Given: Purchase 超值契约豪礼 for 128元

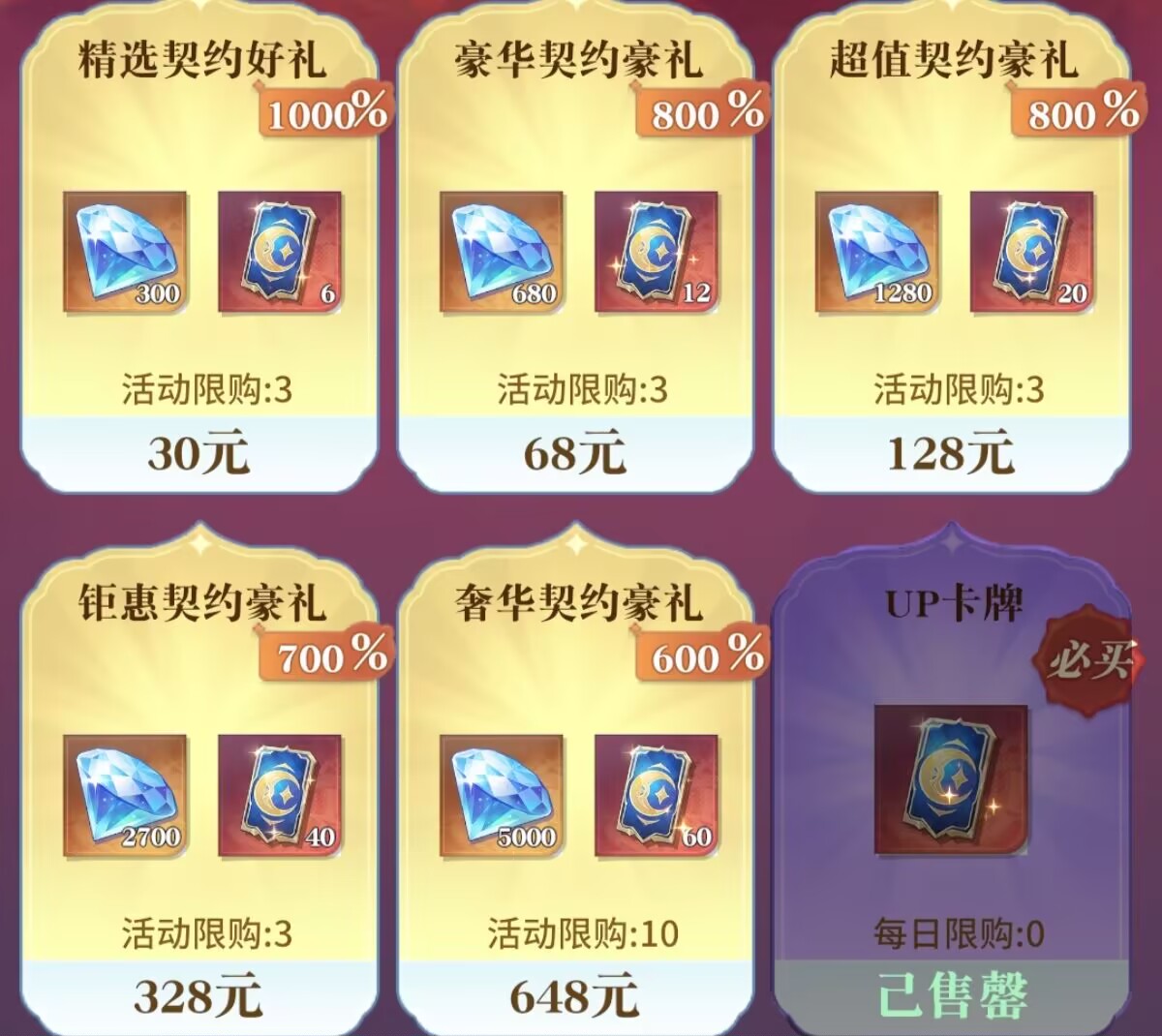Looking at the screenshot, I should [x=951, y=453].
